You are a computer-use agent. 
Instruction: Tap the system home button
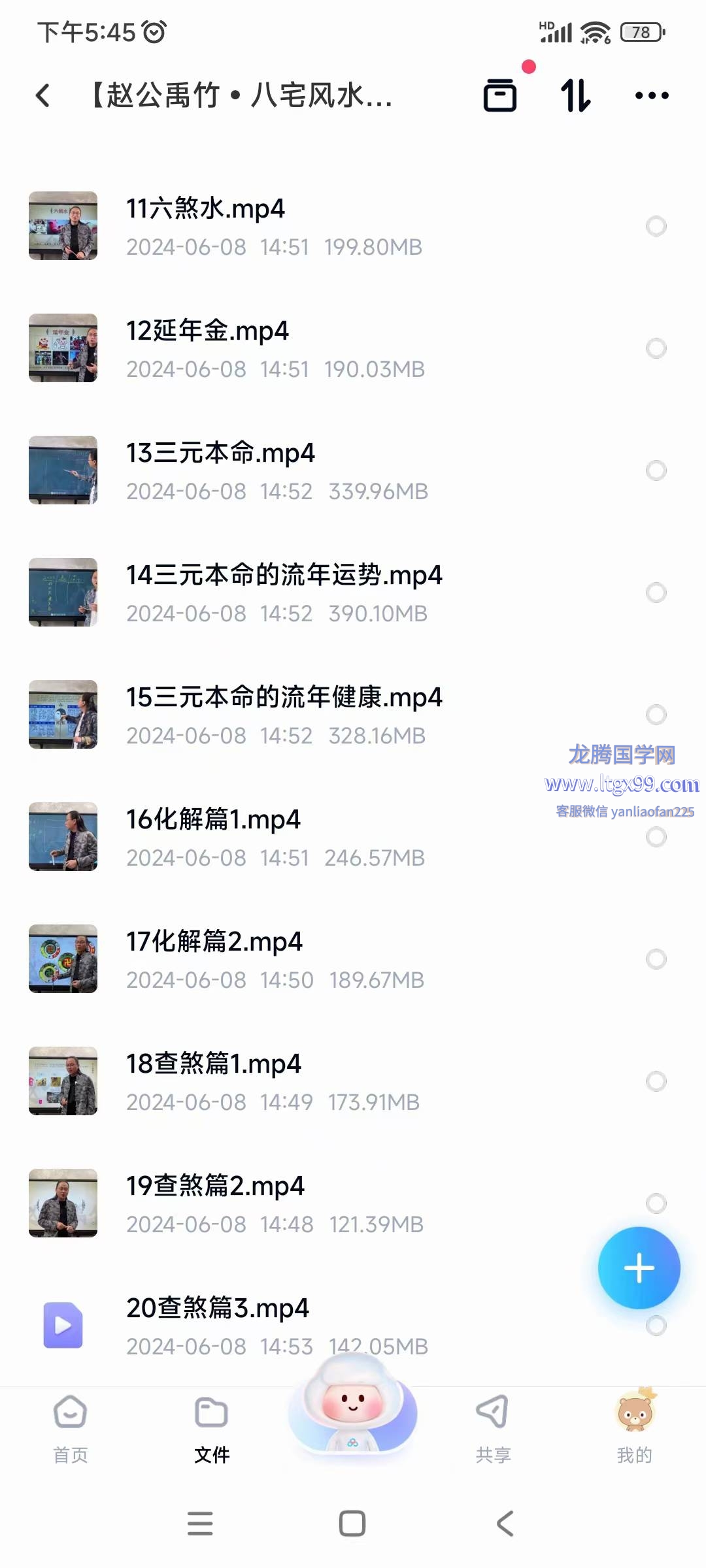click(352, 1524)
